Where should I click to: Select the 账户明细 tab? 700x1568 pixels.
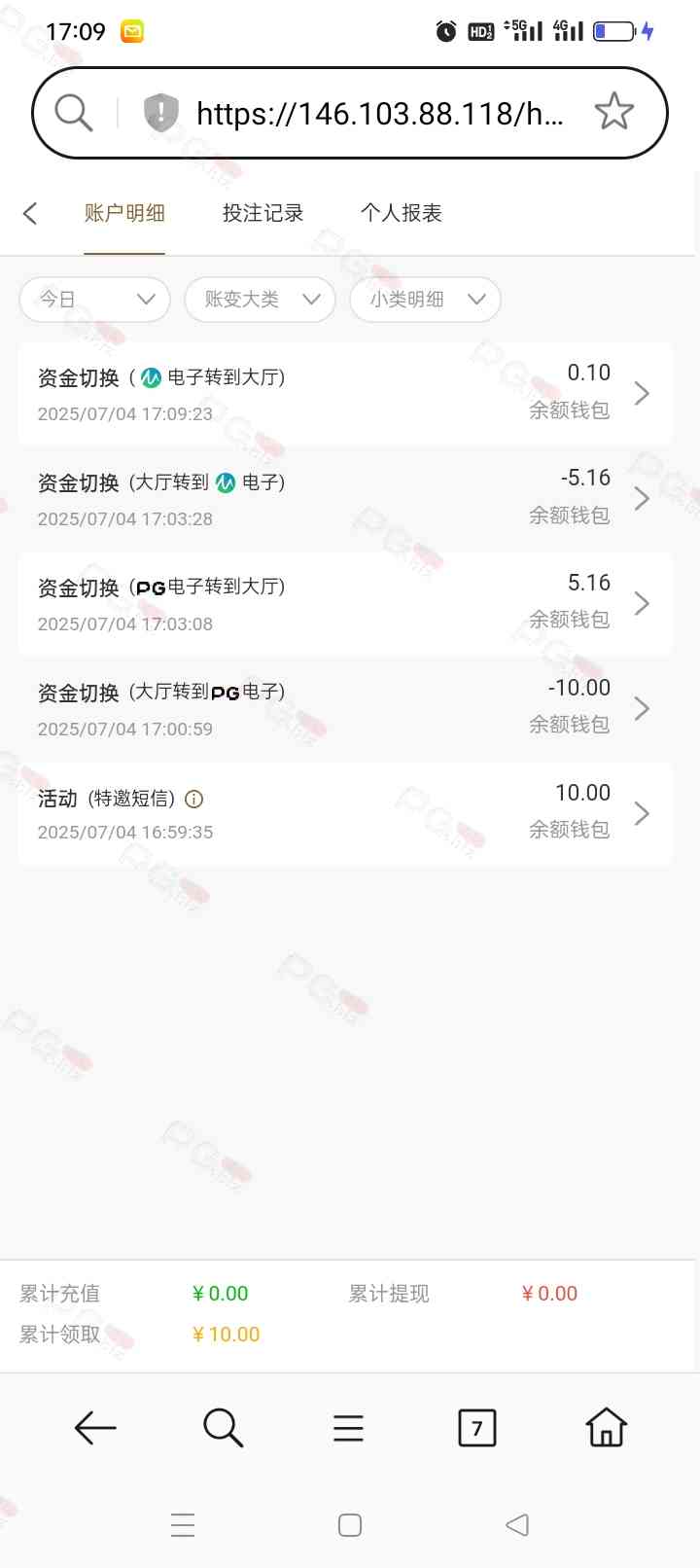point(124,213)
